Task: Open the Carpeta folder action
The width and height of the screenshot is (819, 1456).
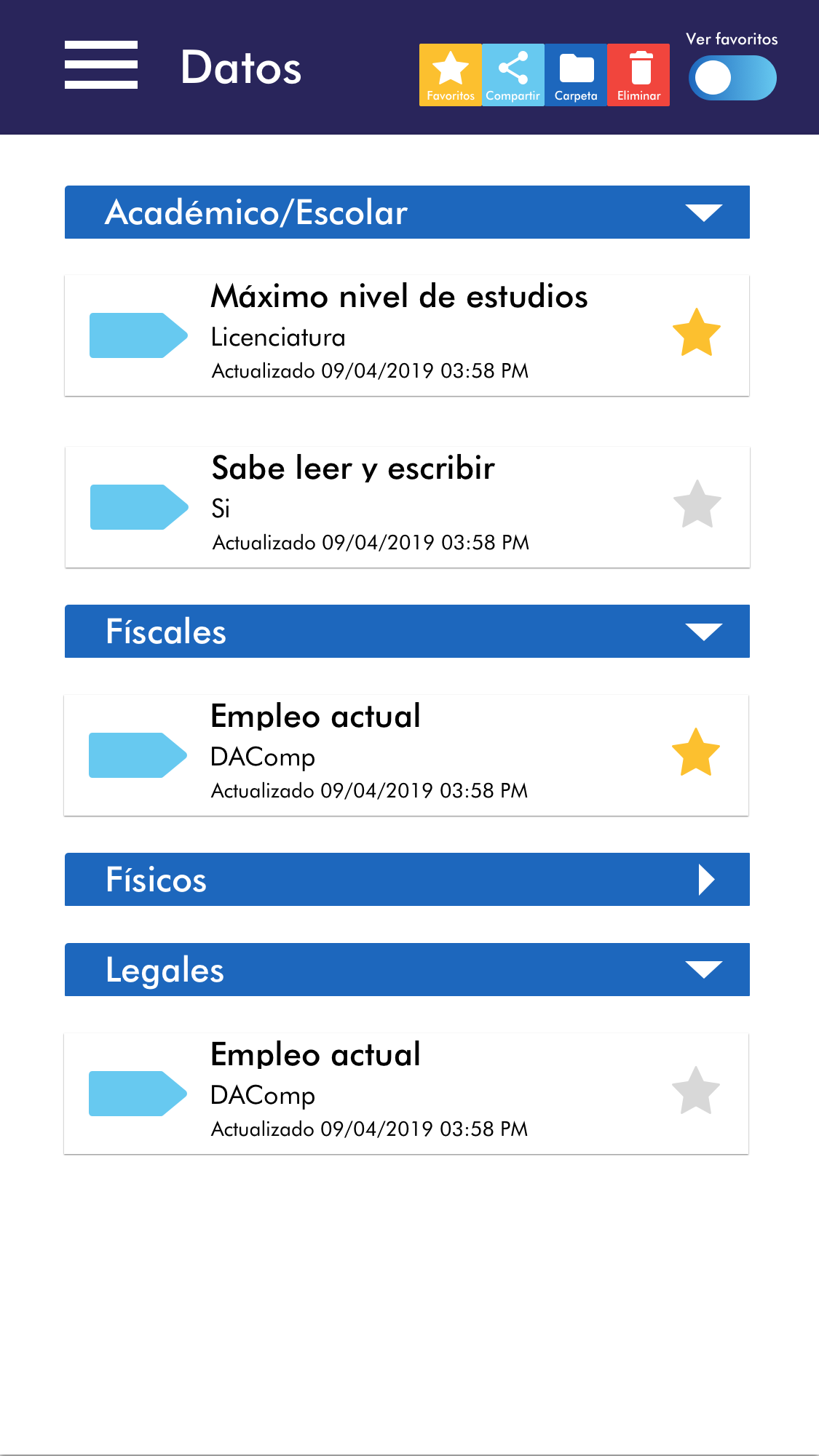Action: pos(576,75)
